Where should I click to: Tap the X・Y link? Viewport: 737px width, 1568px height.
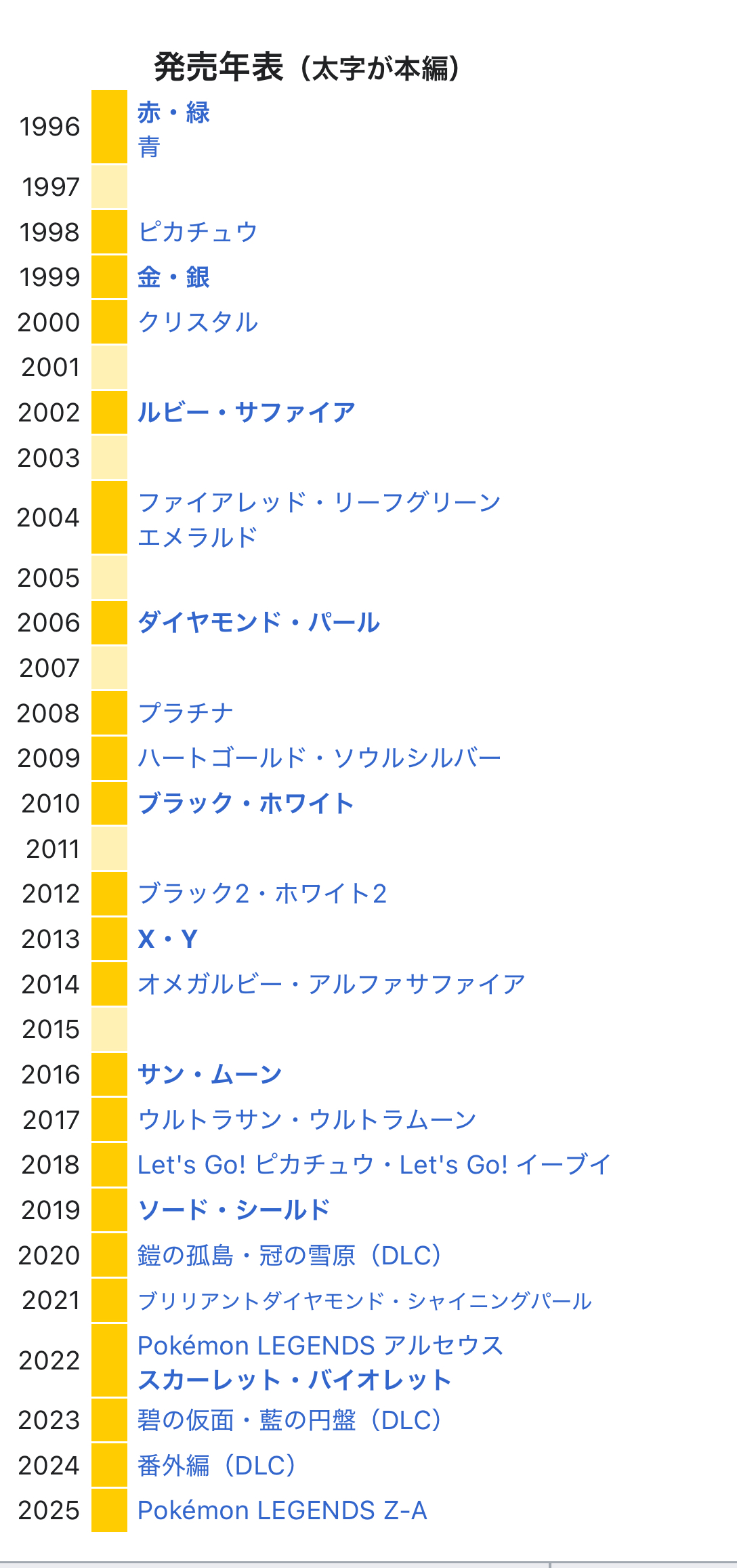[167, 938]
